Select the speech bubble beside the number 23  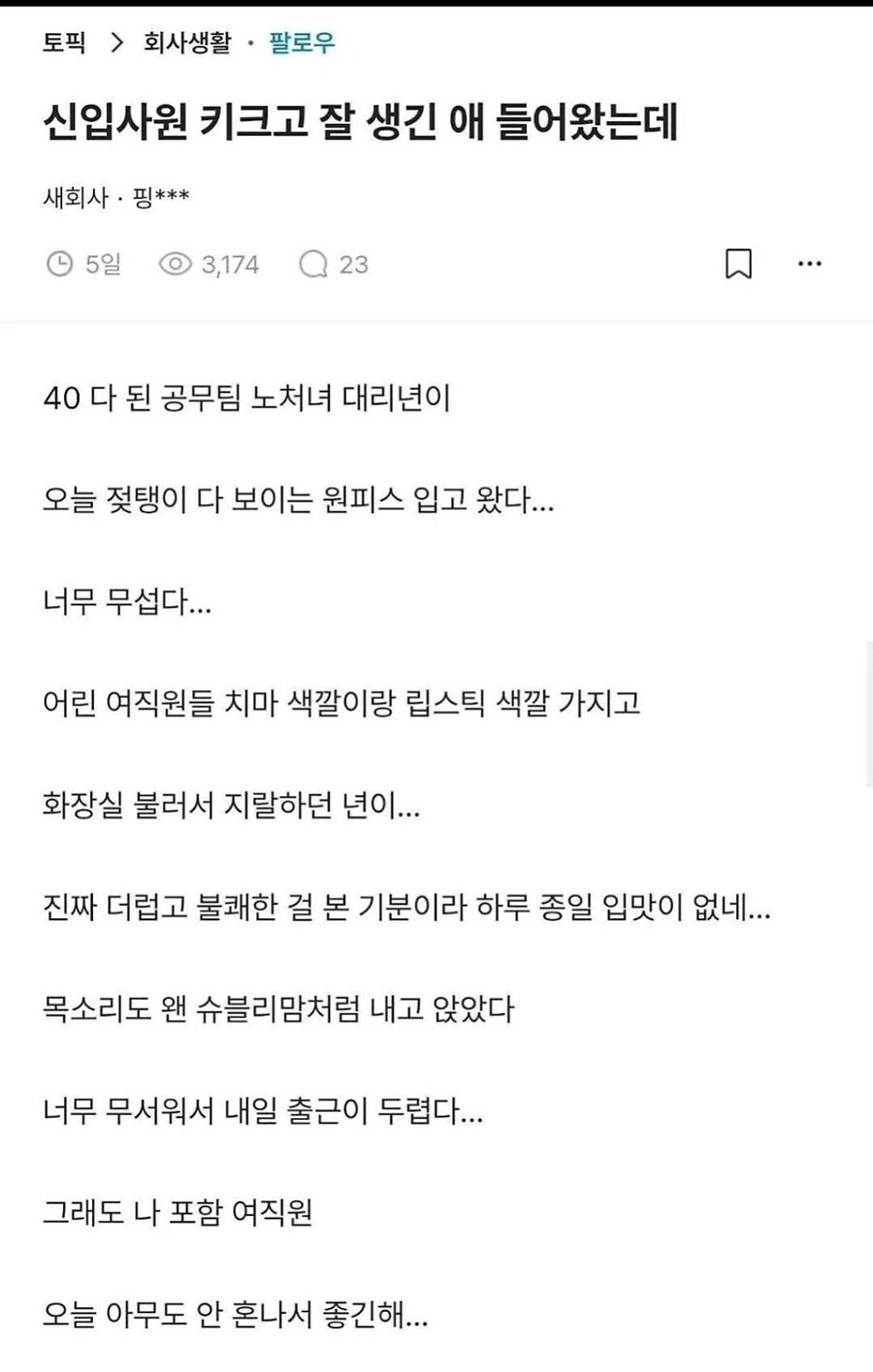coord(311,263)
